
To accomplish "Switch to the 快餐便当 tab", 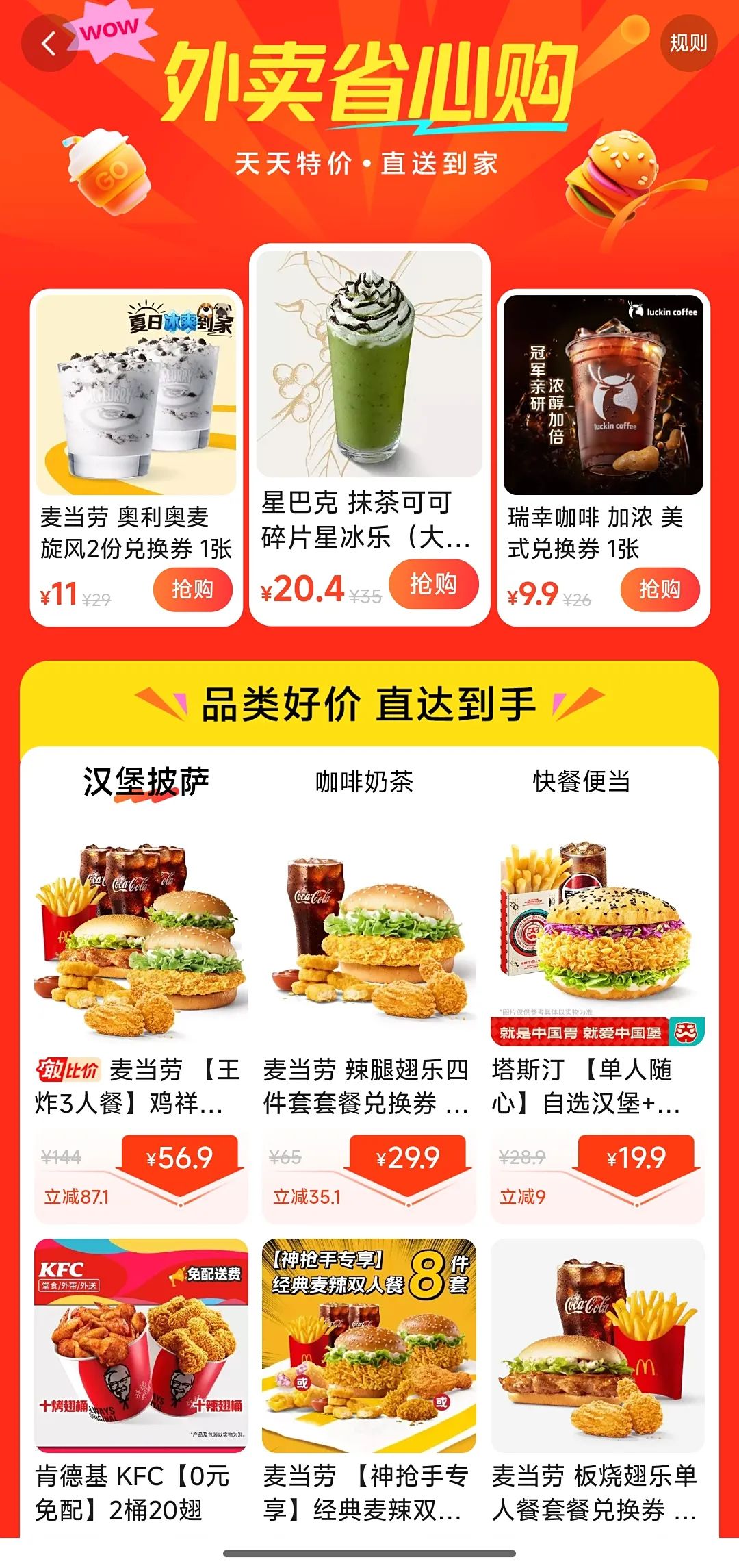I will pos(582,781).
